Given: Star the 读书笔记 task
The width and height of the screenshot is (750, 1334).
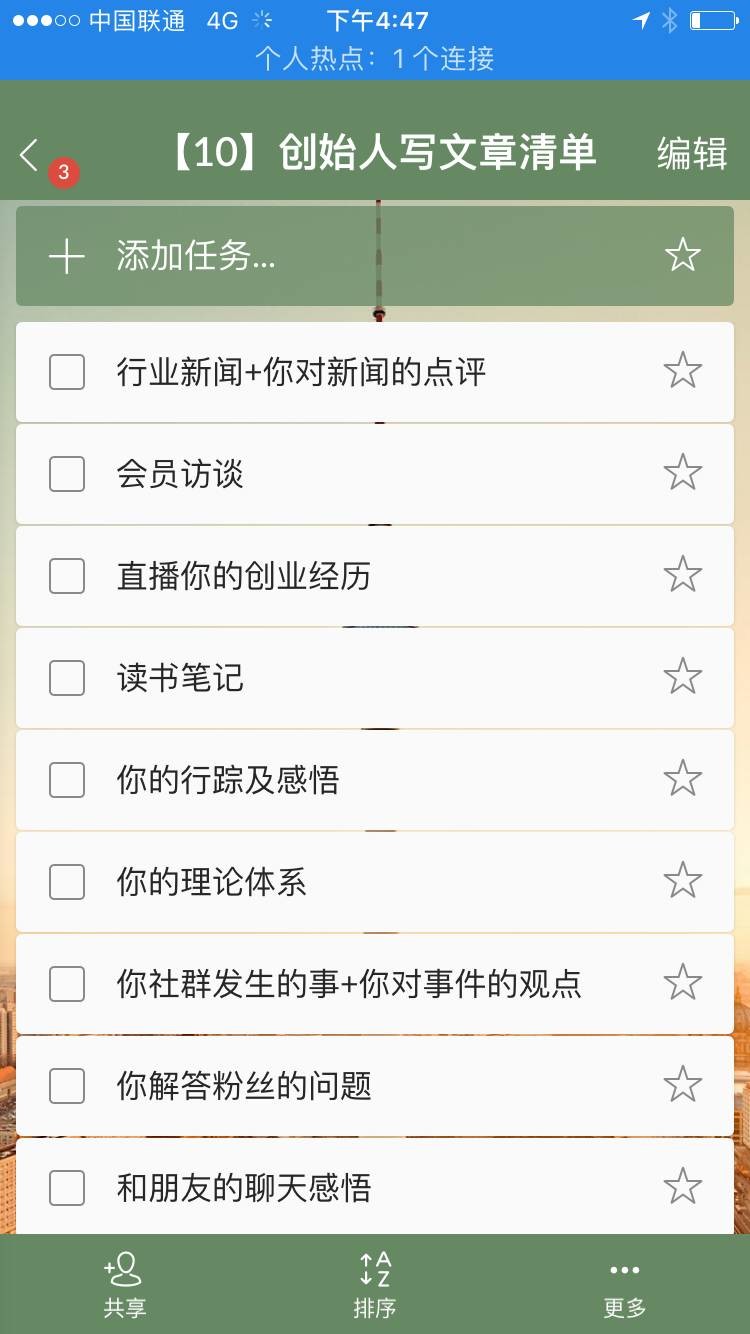Looking at the screenshot, I should [683, 676].
